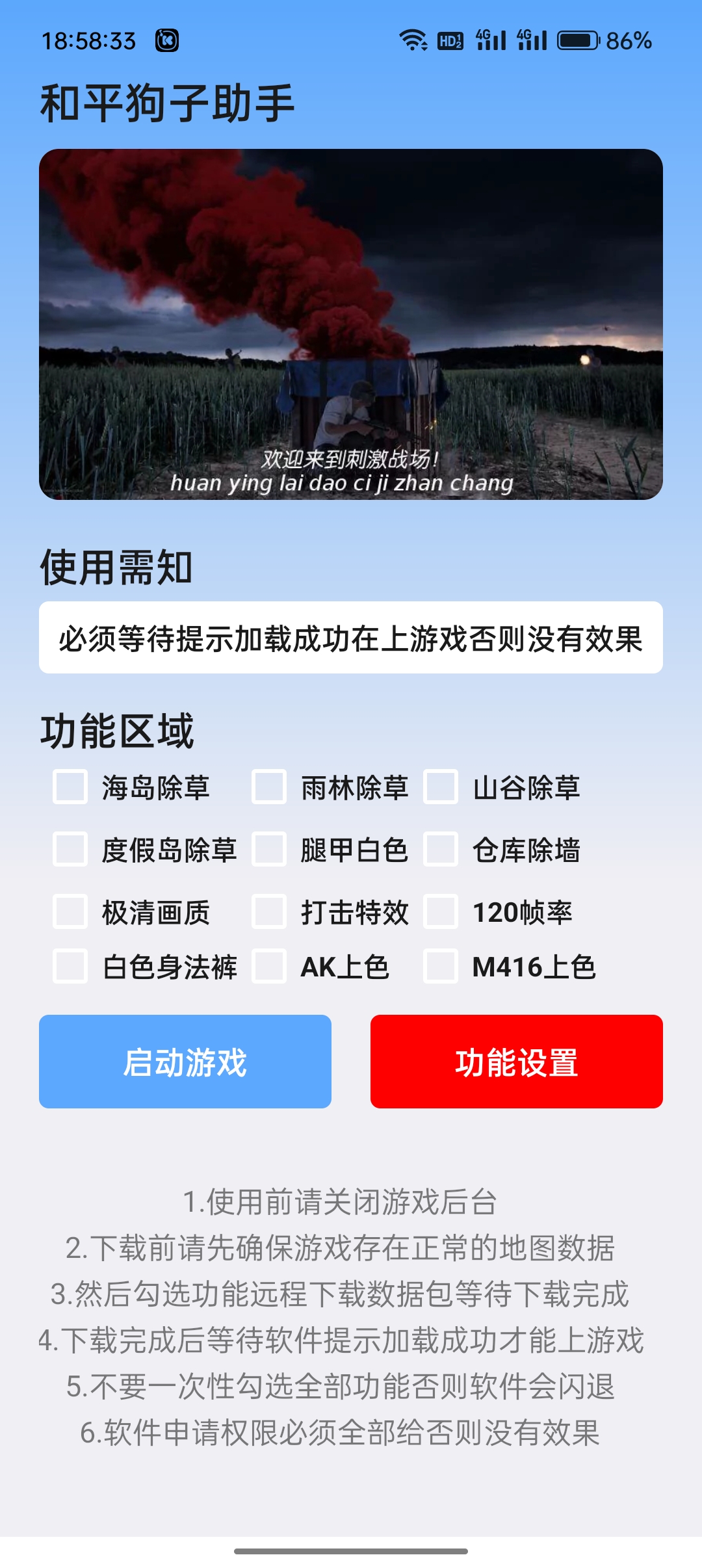702x1568 pixels.
Task: Select the 打击特效 checkbox
Action: pyautogui.click(x=269, y=911)
